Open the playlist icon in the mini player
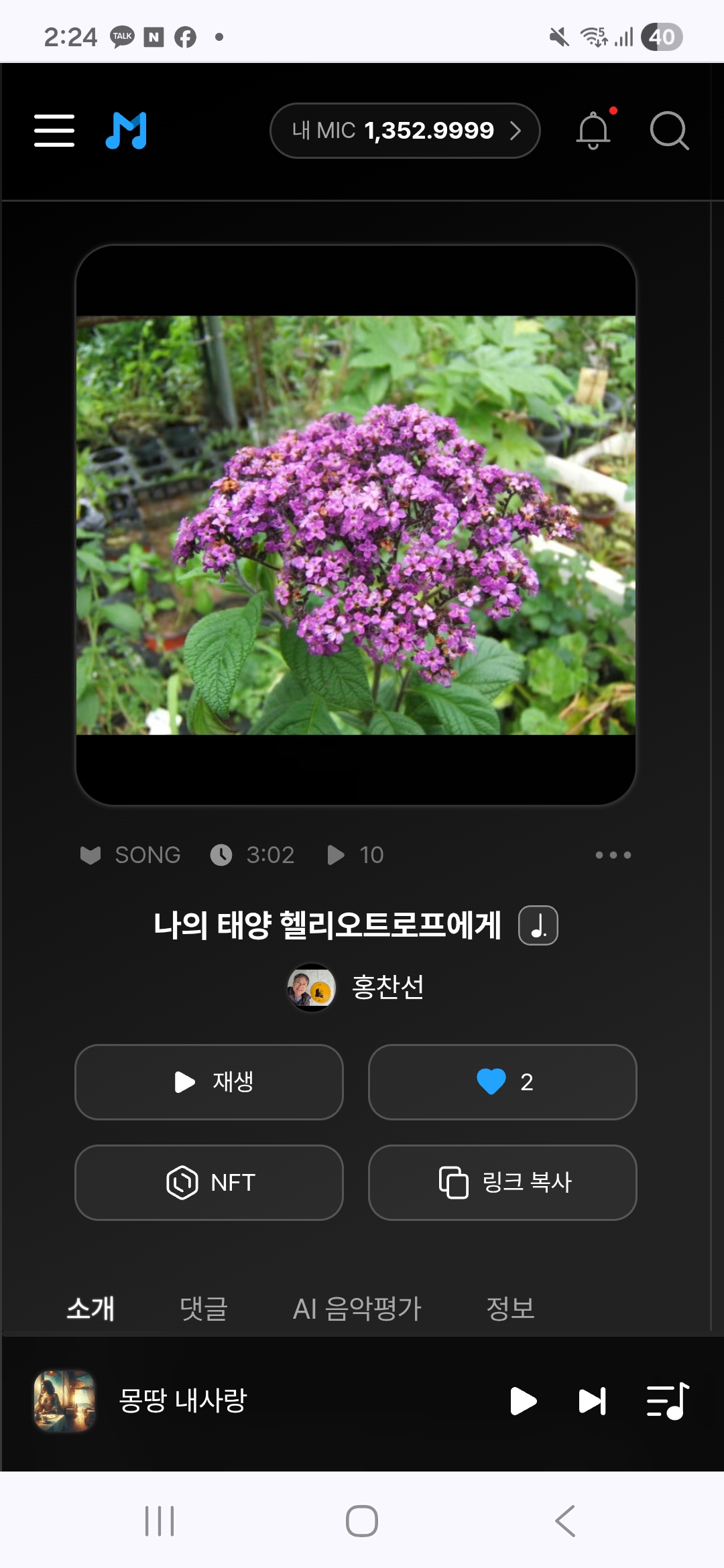This screenshot has width=724, height=1568. (665, 1399)
